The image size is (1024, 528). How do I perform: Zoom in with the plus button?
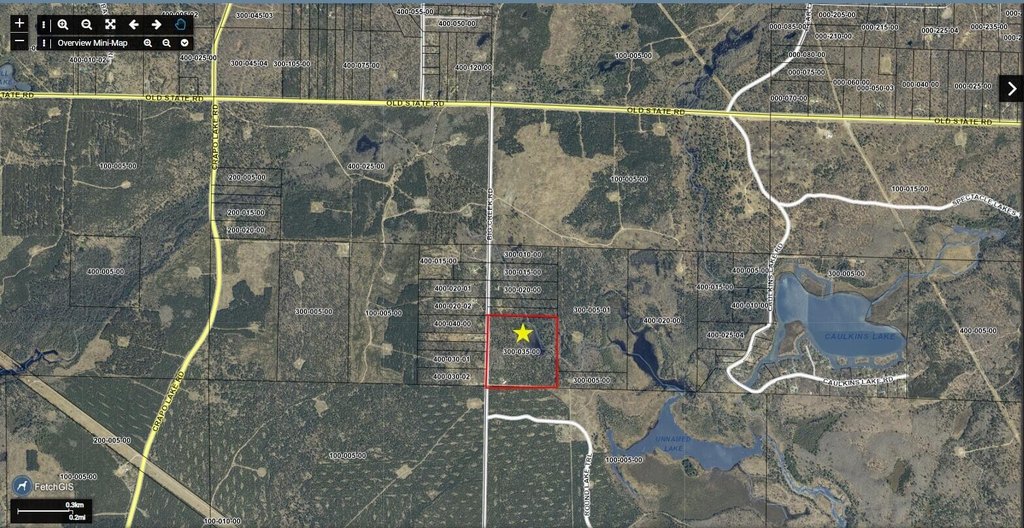(x=19, y=23)
